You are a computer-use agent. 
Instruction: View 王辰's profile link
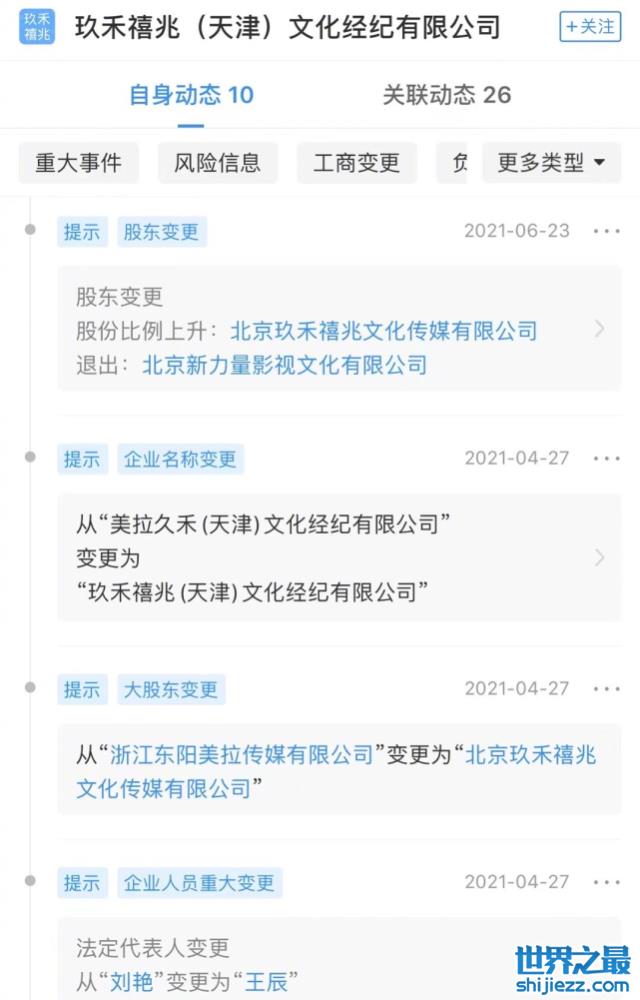[265, 981]
